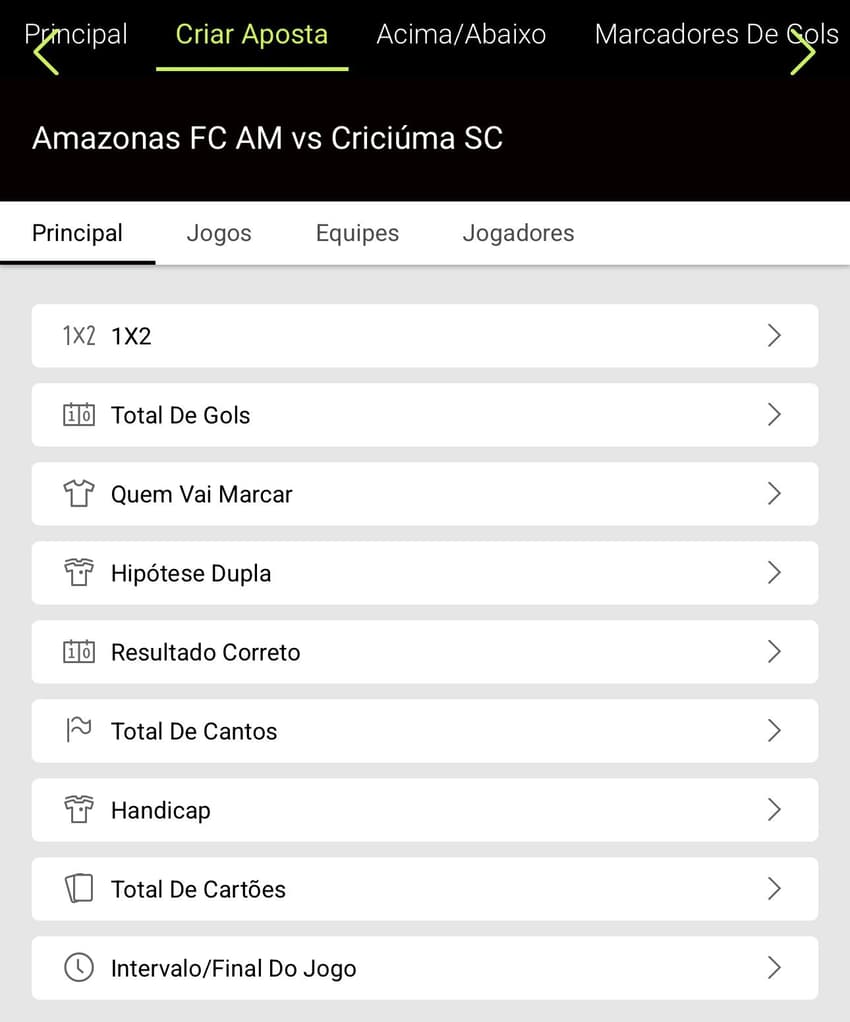Open the Quem Vai Marcar market

[x=424, y=494]
